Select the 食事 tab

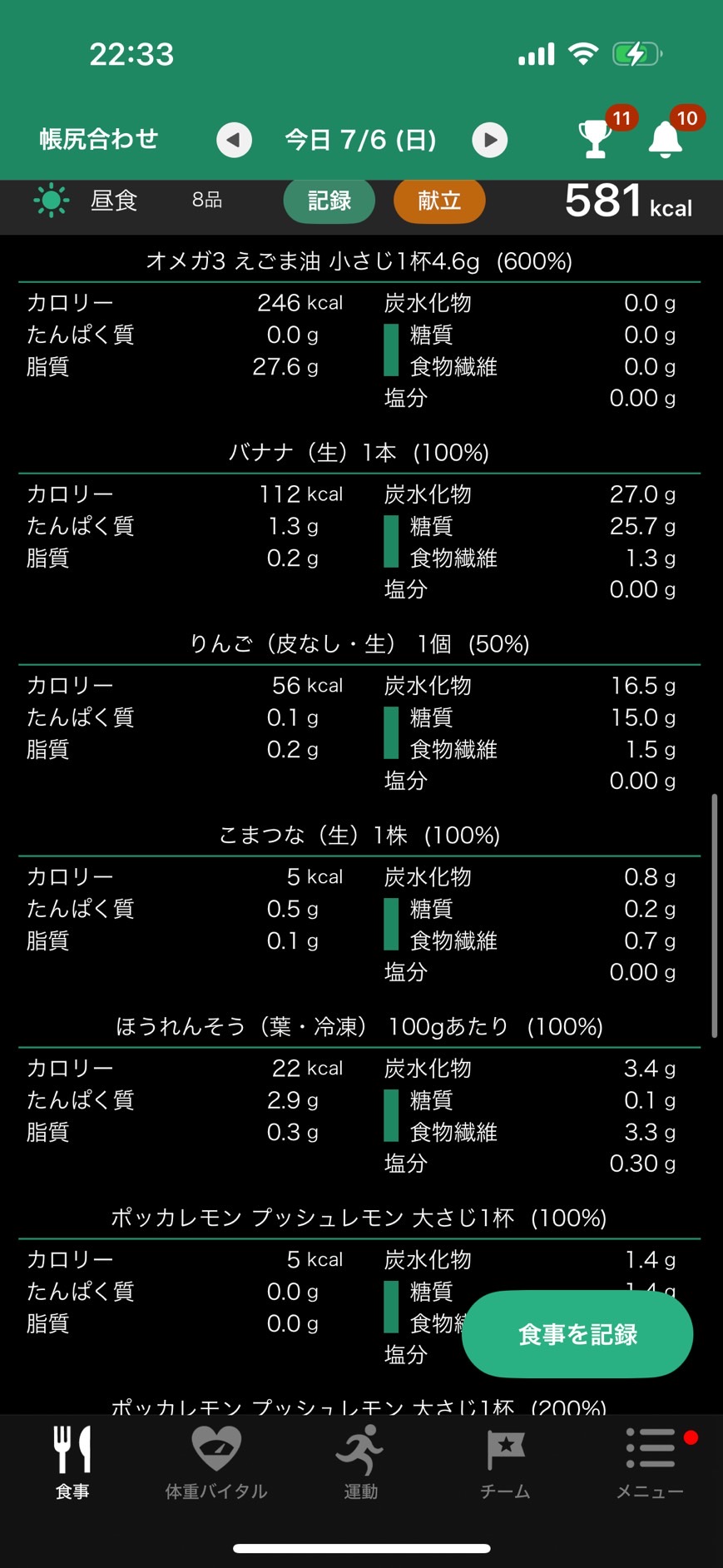[x=72, y=1463]
